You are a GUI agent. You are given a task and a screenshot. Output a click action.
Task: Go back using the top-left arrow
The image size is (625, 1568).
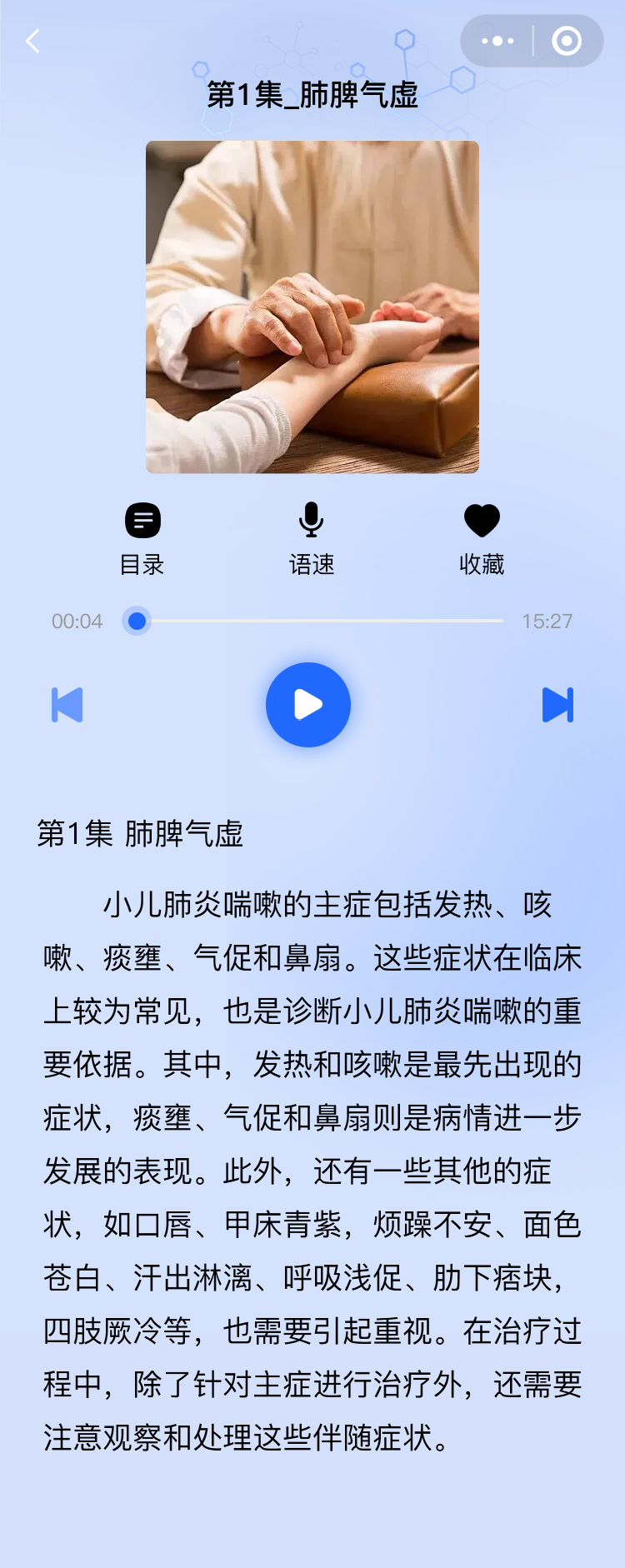pos(33,41)
